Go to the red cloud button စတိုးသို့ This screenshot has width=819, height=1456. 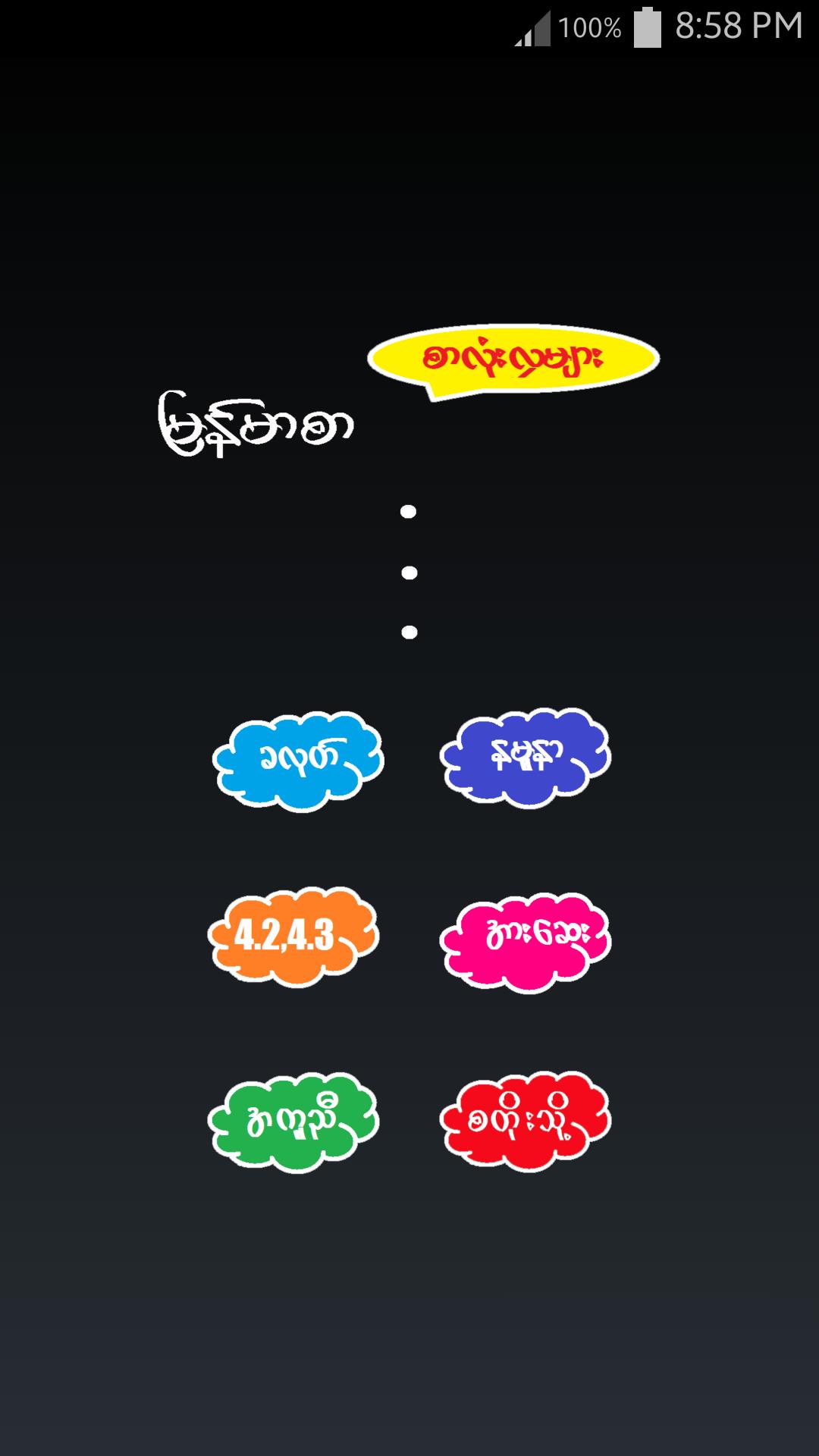[526, 1121]
